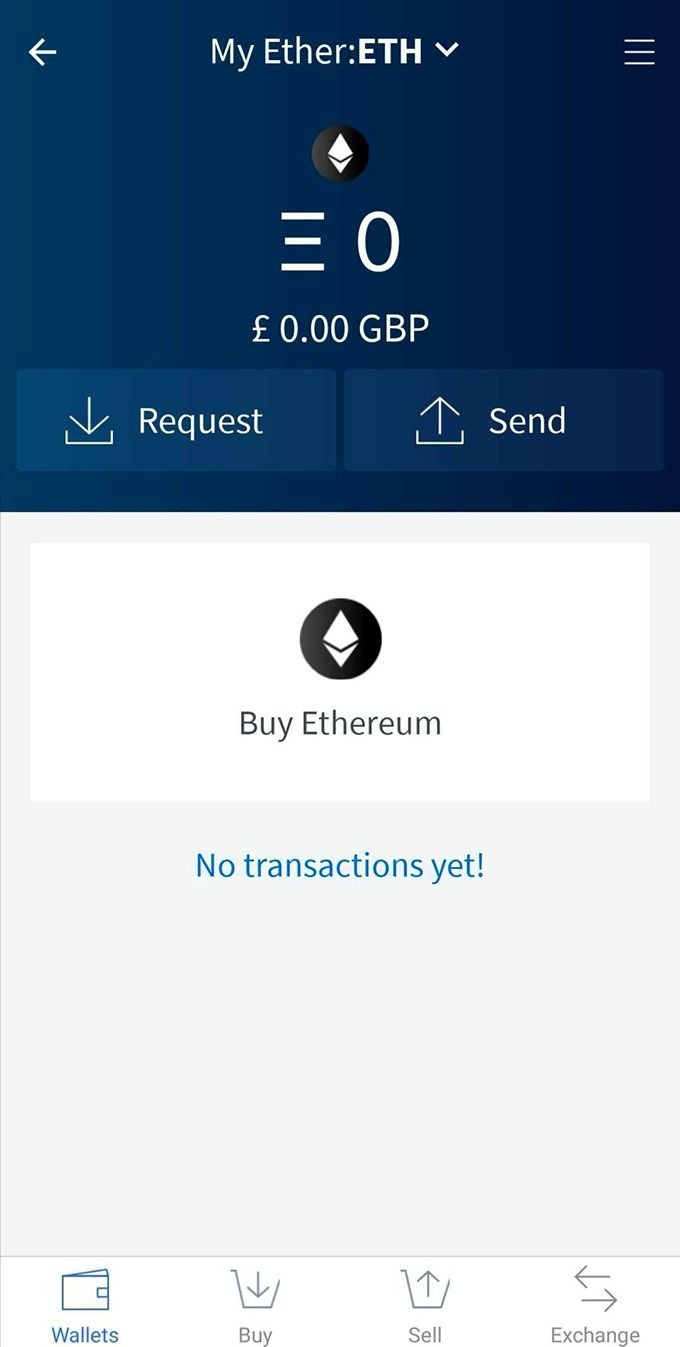680x1347 pixels.
Task: Expand the My Ether:ETH wallet dropdown
Action: 335,52
